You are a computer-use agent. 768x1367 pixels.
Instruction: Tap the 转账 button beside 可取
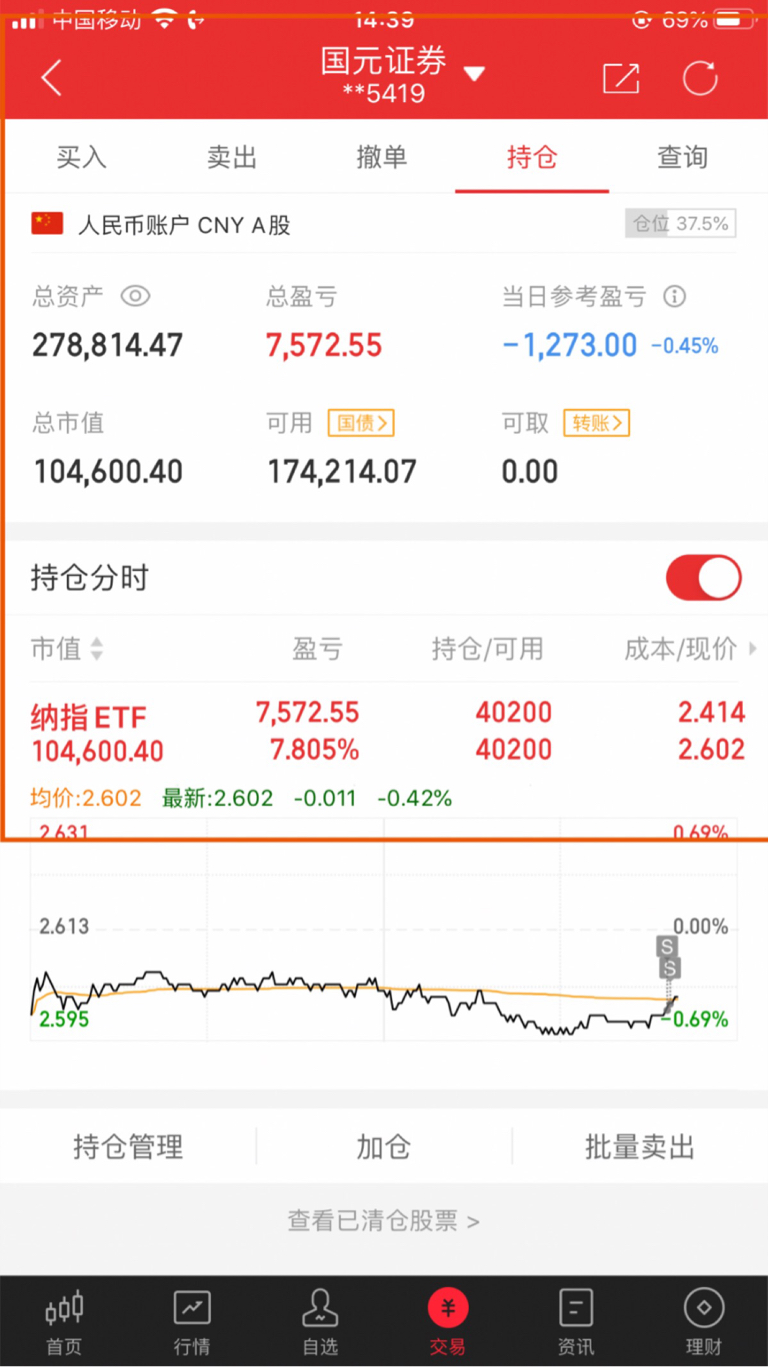pos(596,423)
